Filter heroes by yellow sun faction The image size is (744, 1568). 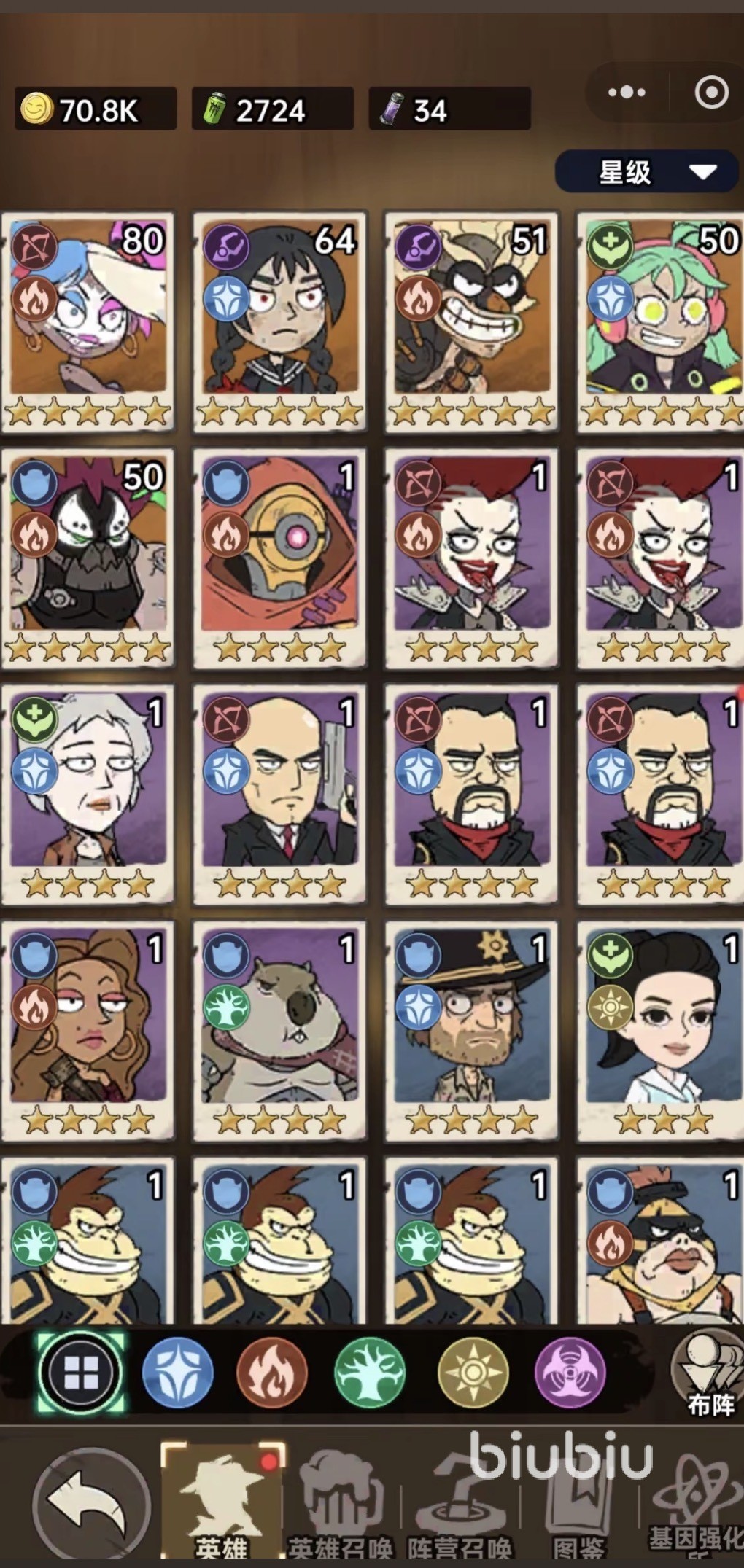(x=473, y=1373)
